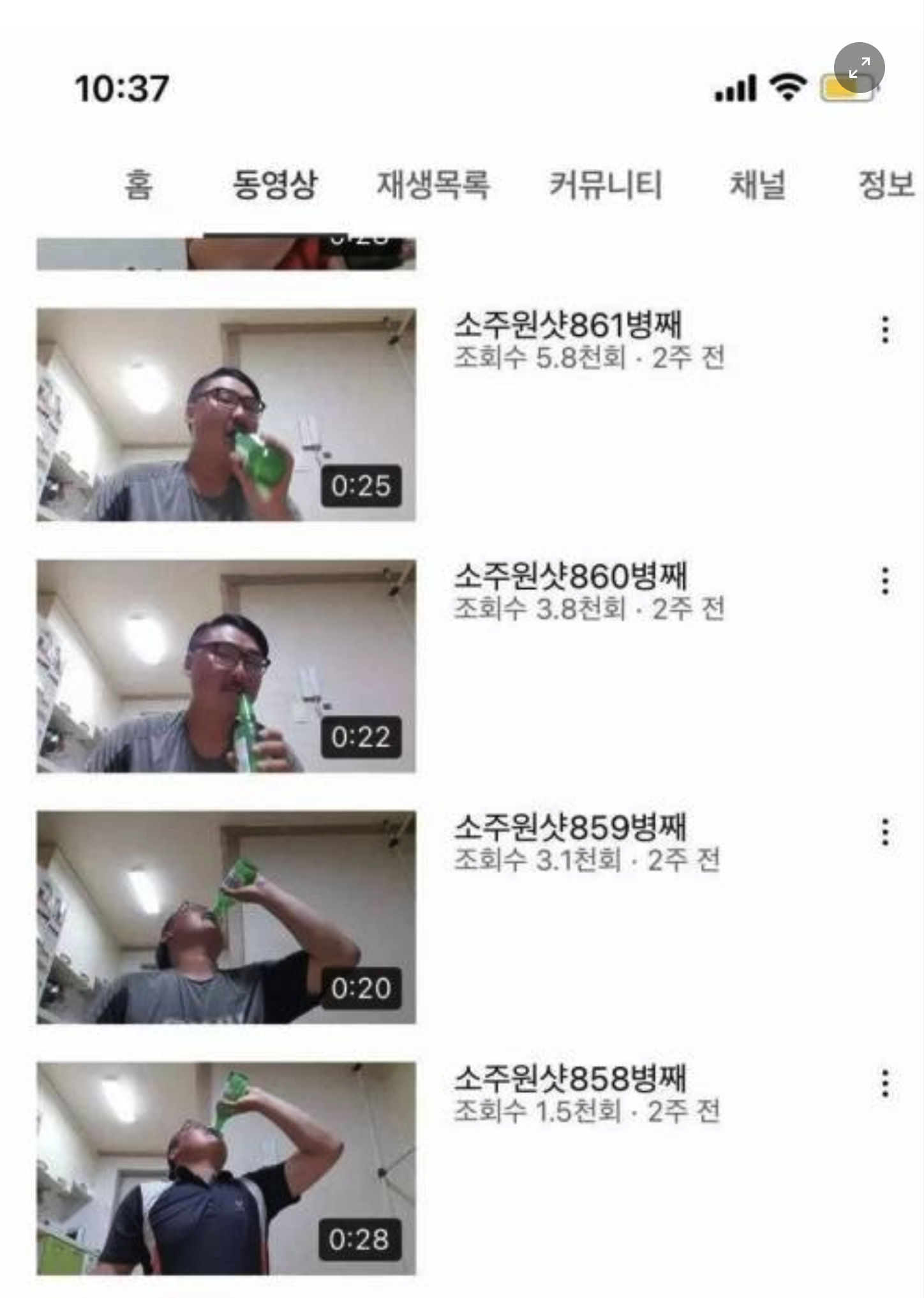The height and width of the screenshot is (1298, 924).
Task: Expand the image to full screen
Action: click(x=859, y=68)
